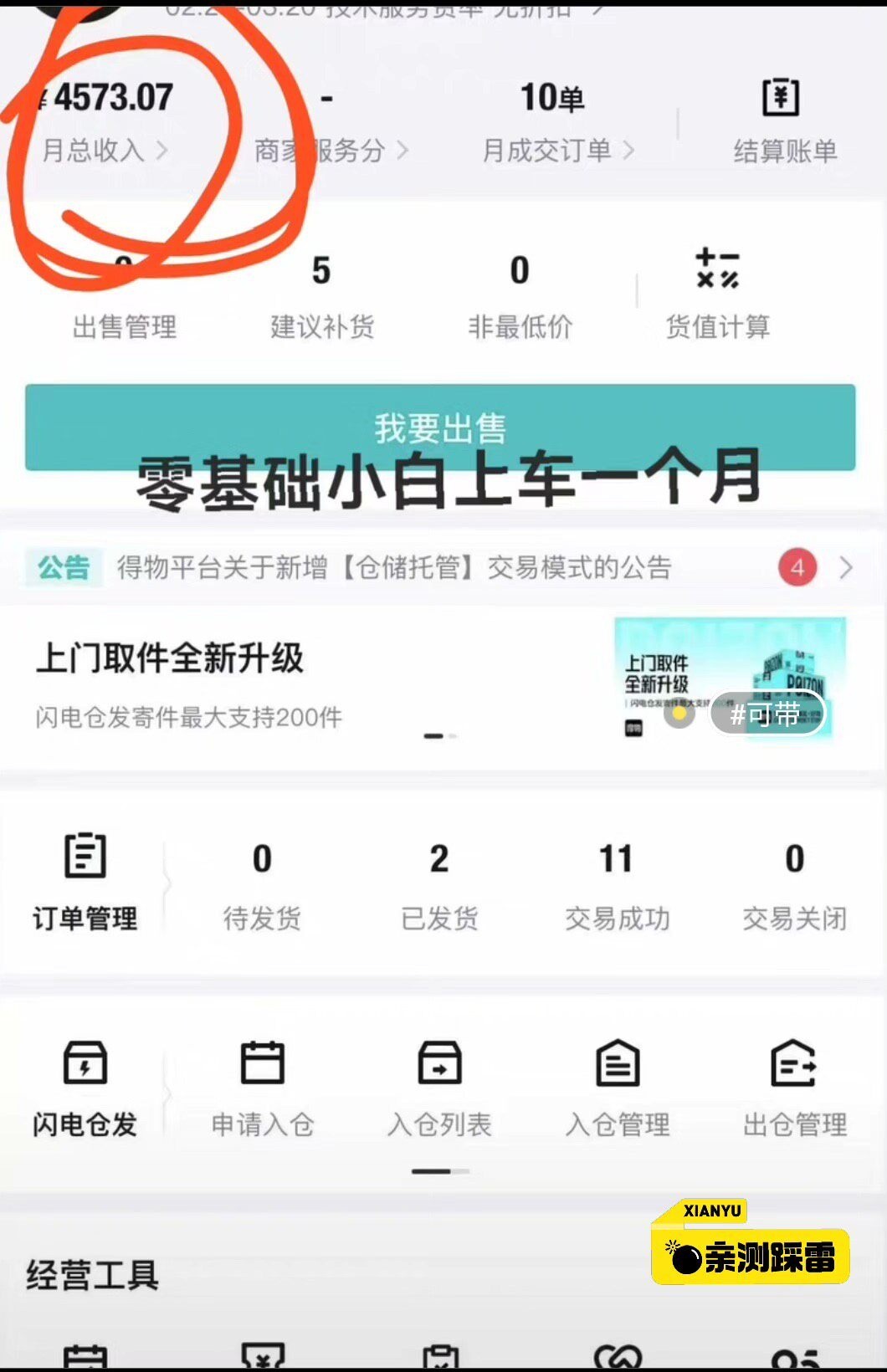Go to 建议补货 restock suggestions
This screenshot has height=1372, width=887.
point(322,298)
